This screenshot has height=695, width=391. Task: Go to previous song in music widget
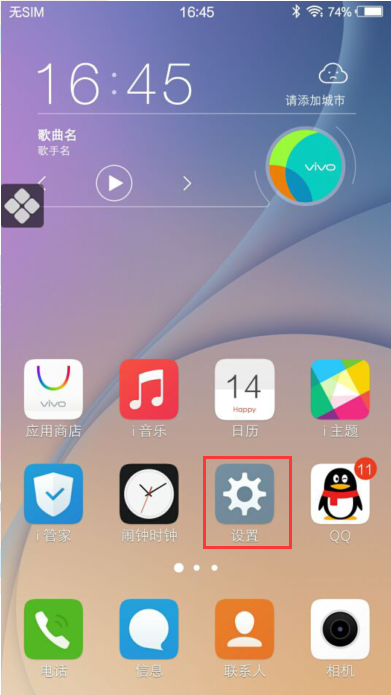point(42,181)
